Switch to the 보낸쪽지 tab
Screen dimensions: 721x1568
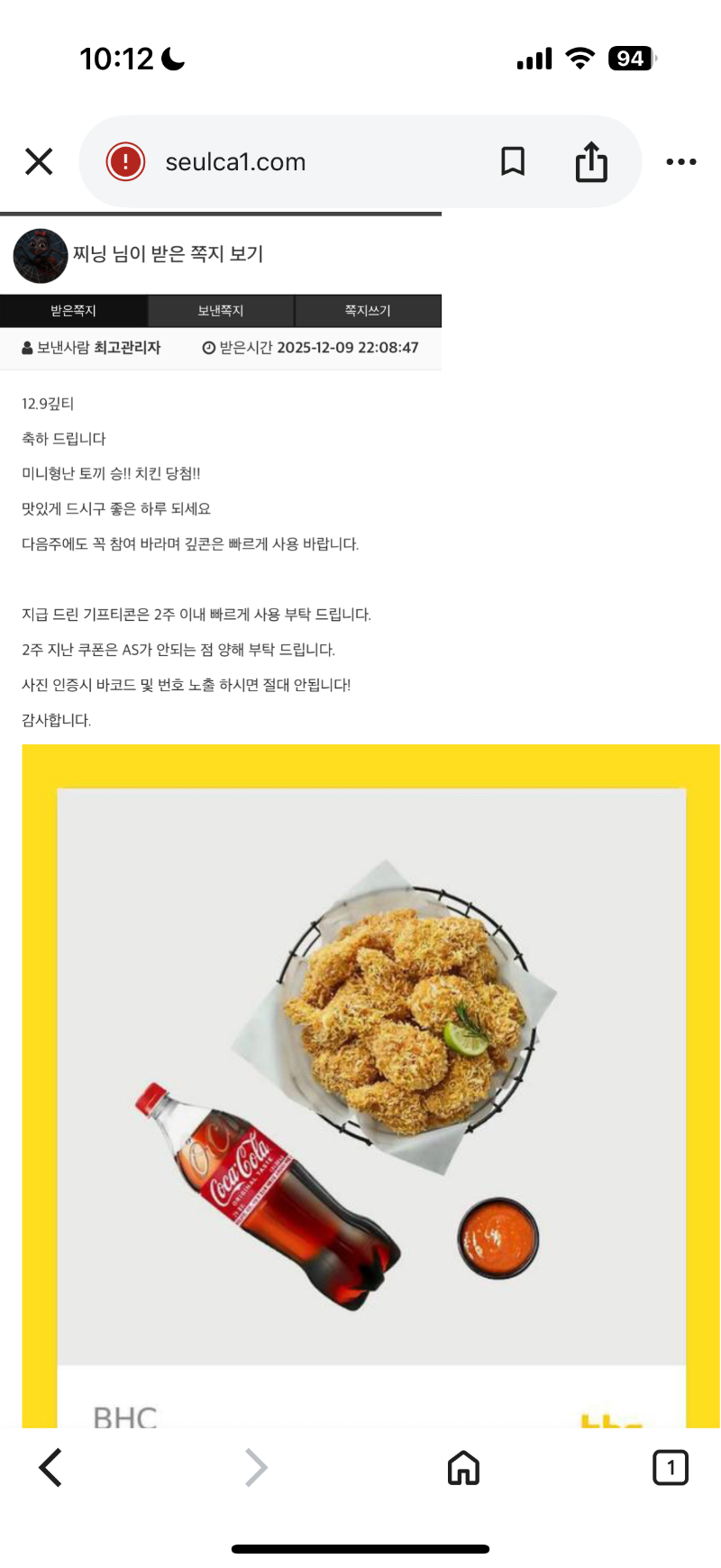coord(221,311)
